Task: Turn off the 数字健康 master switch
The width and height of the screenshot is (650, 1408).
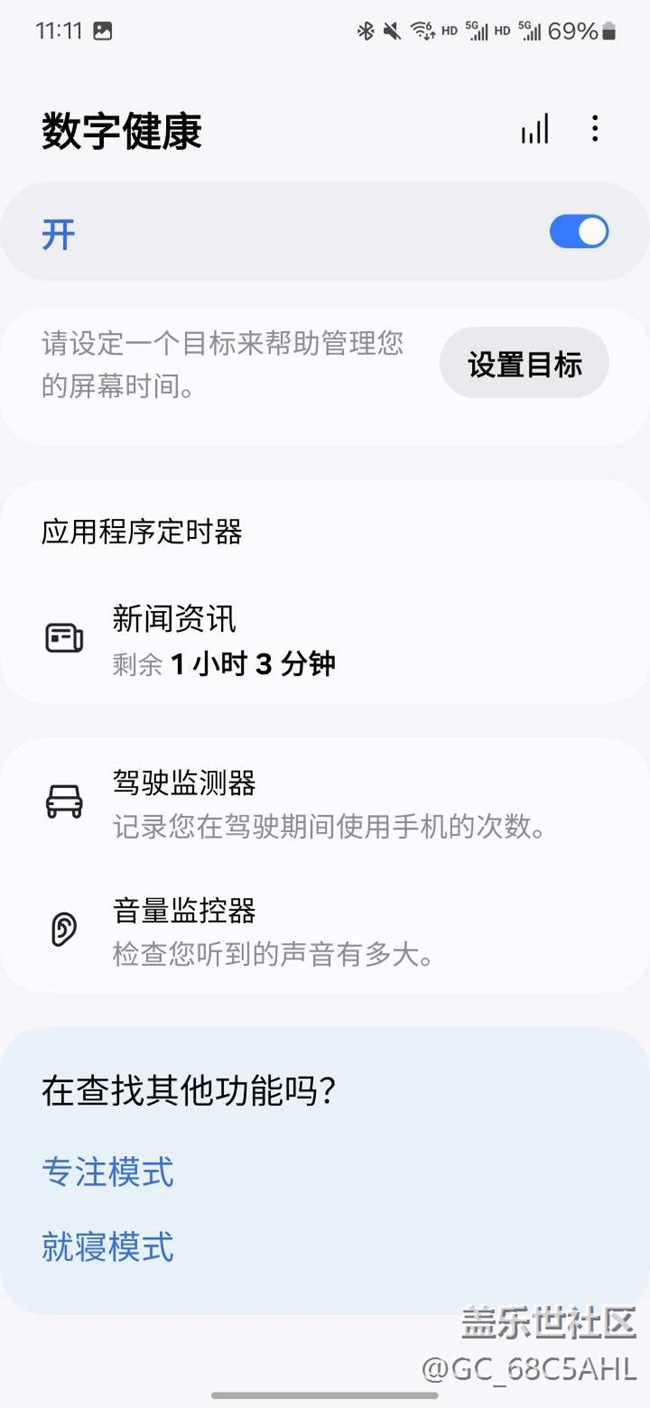Action: [x=579, y=232]
